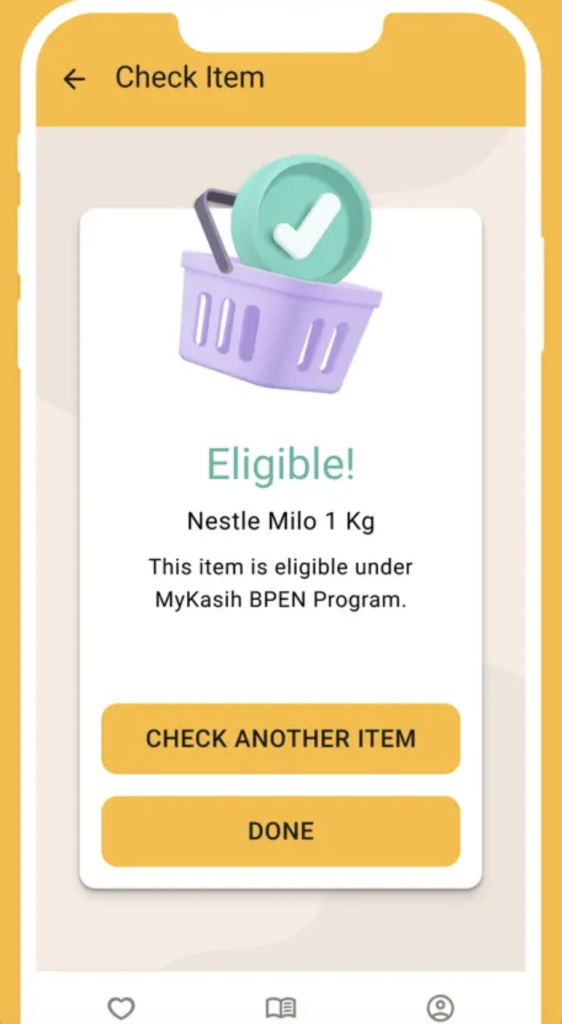Open the profile tab

point(441,1008)
